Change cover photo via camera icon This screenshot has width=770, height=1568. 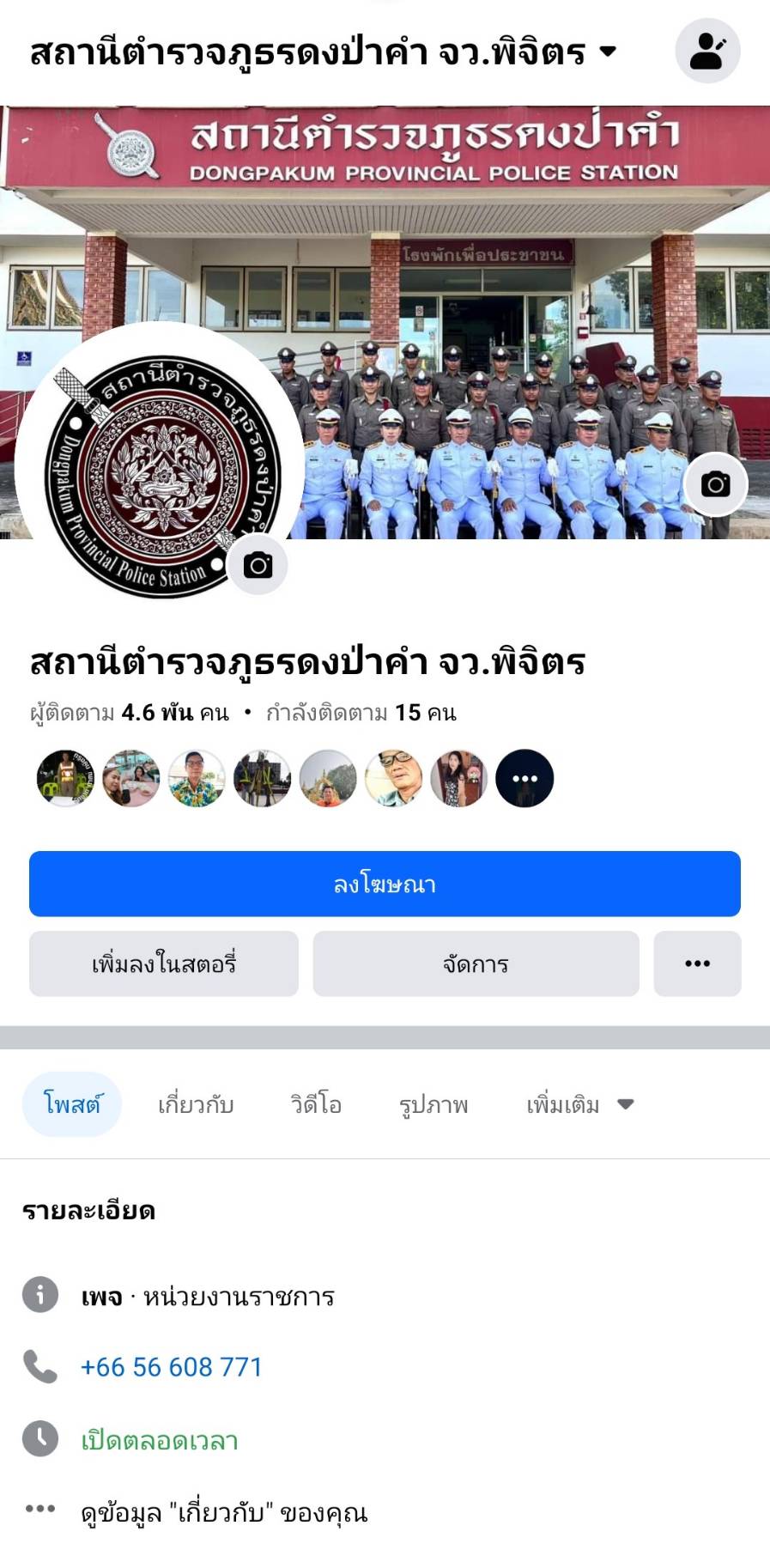pyautogui.click(x=715, y=484)
